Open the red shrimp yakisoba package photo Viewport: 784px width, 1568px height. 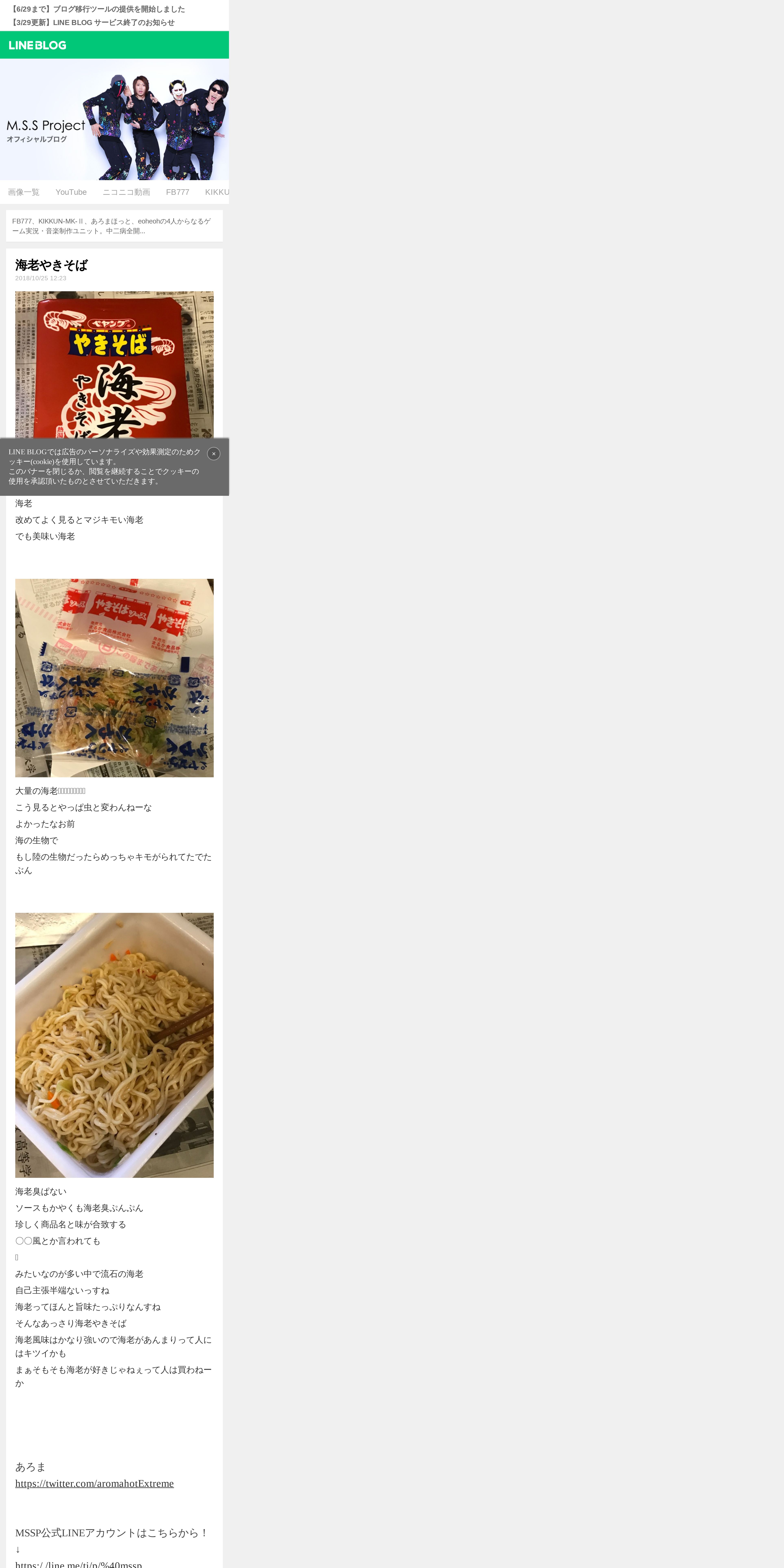(x=114, y=365)
